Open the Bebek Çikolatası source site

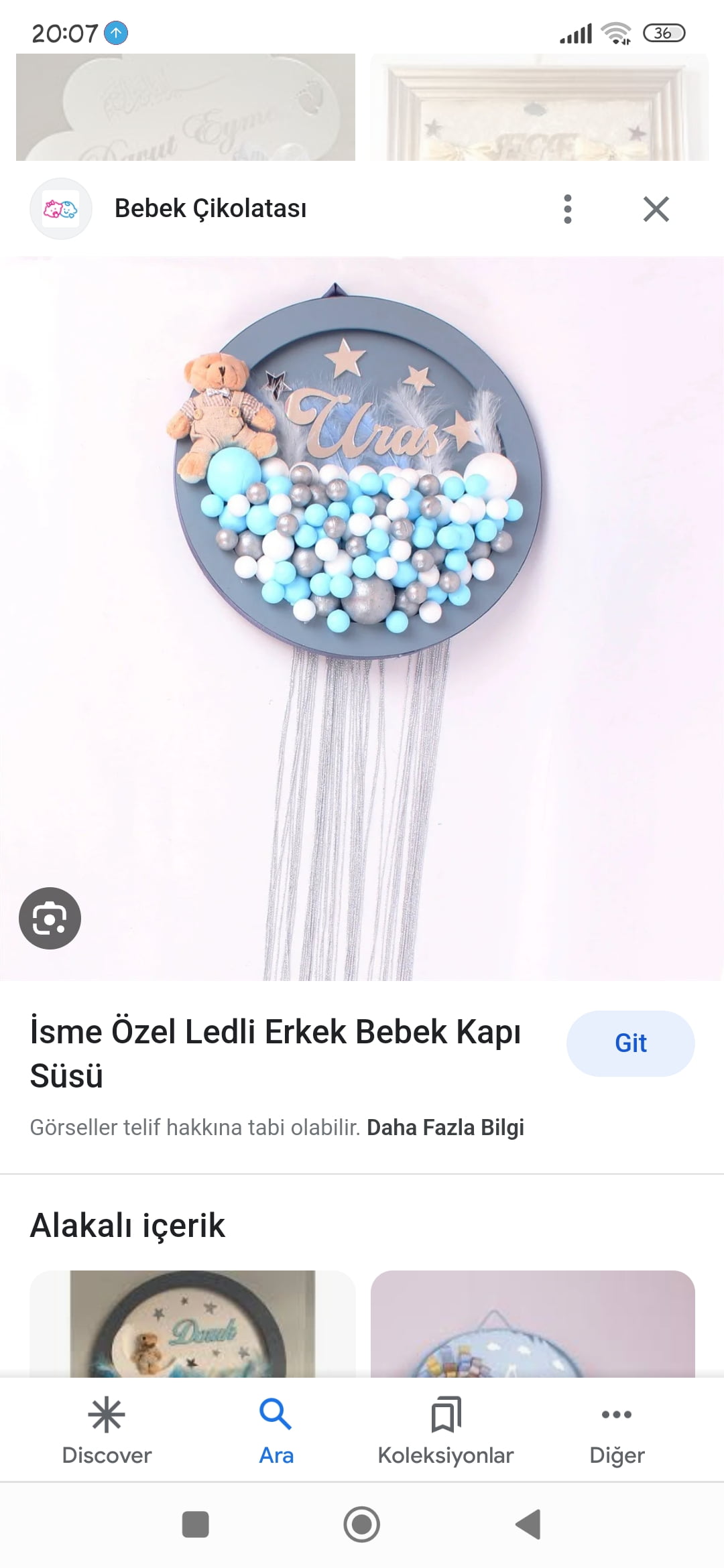tap(210, 208)
